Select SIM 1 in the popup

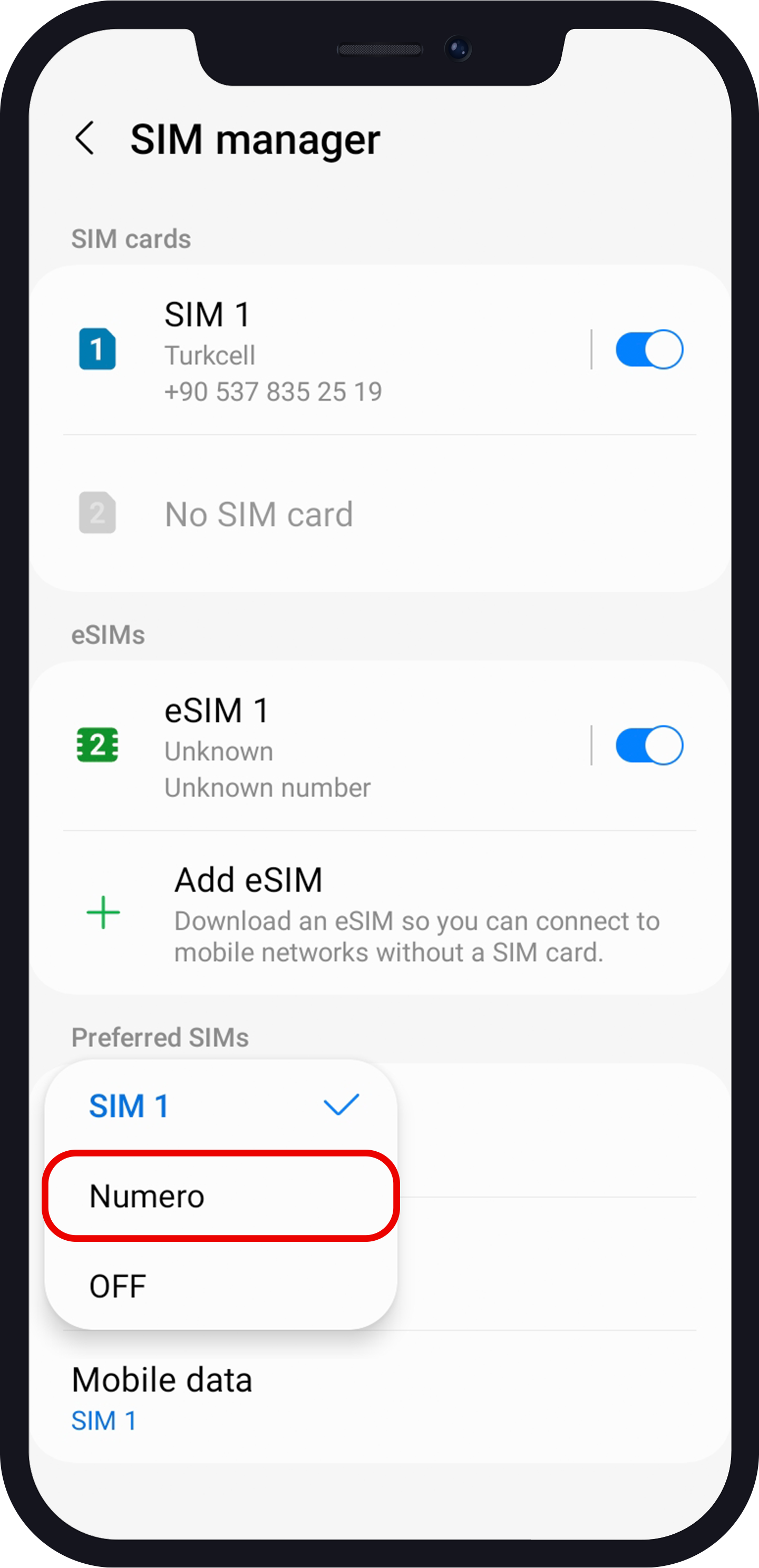(220, 1106)
